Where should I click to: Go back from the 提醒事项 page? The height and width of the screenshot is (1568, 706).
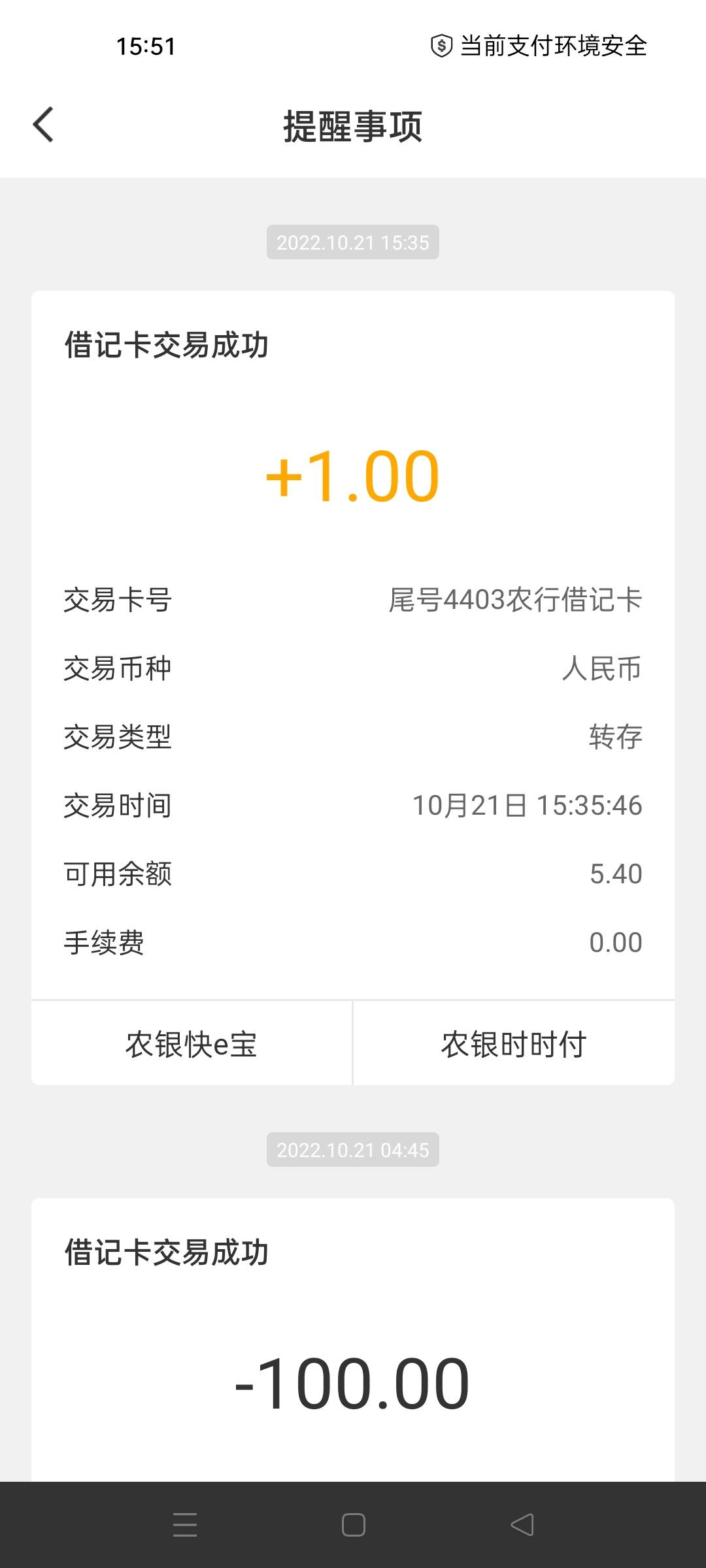click(43, 125)
